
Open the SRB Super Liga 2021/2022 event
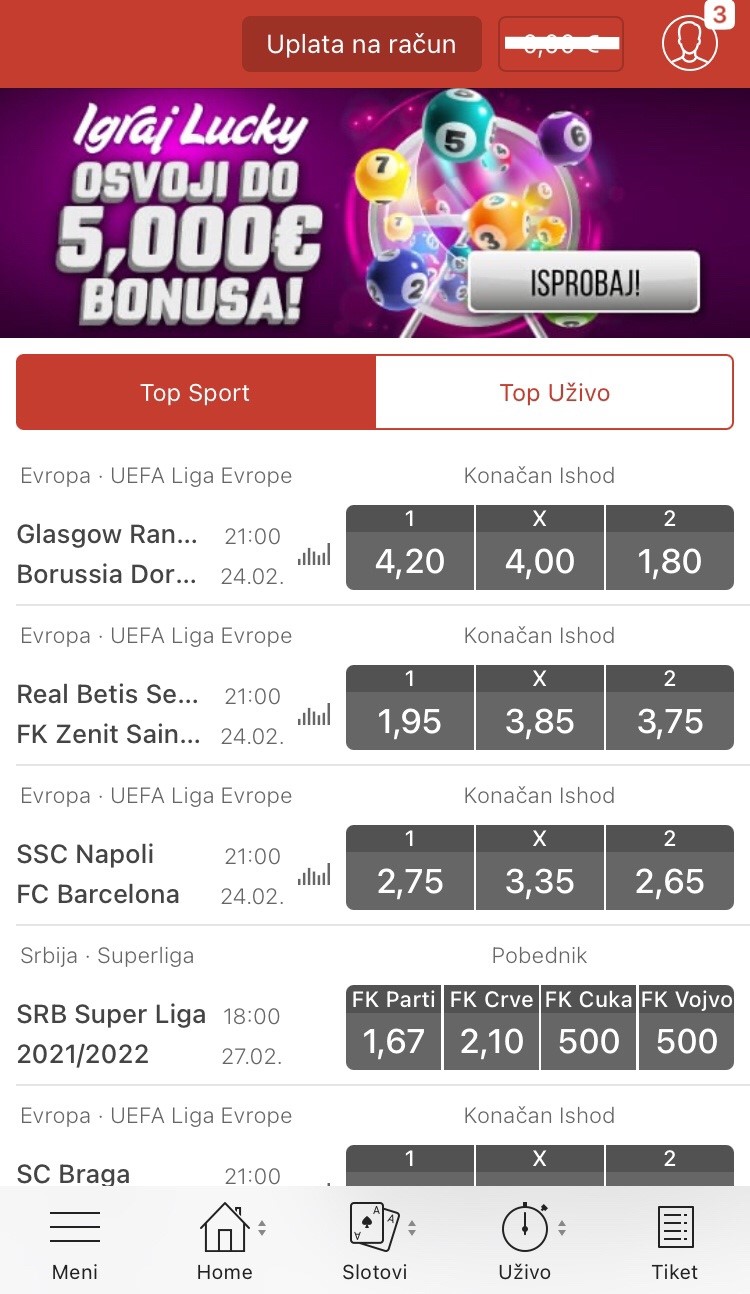pos(112,1034)
